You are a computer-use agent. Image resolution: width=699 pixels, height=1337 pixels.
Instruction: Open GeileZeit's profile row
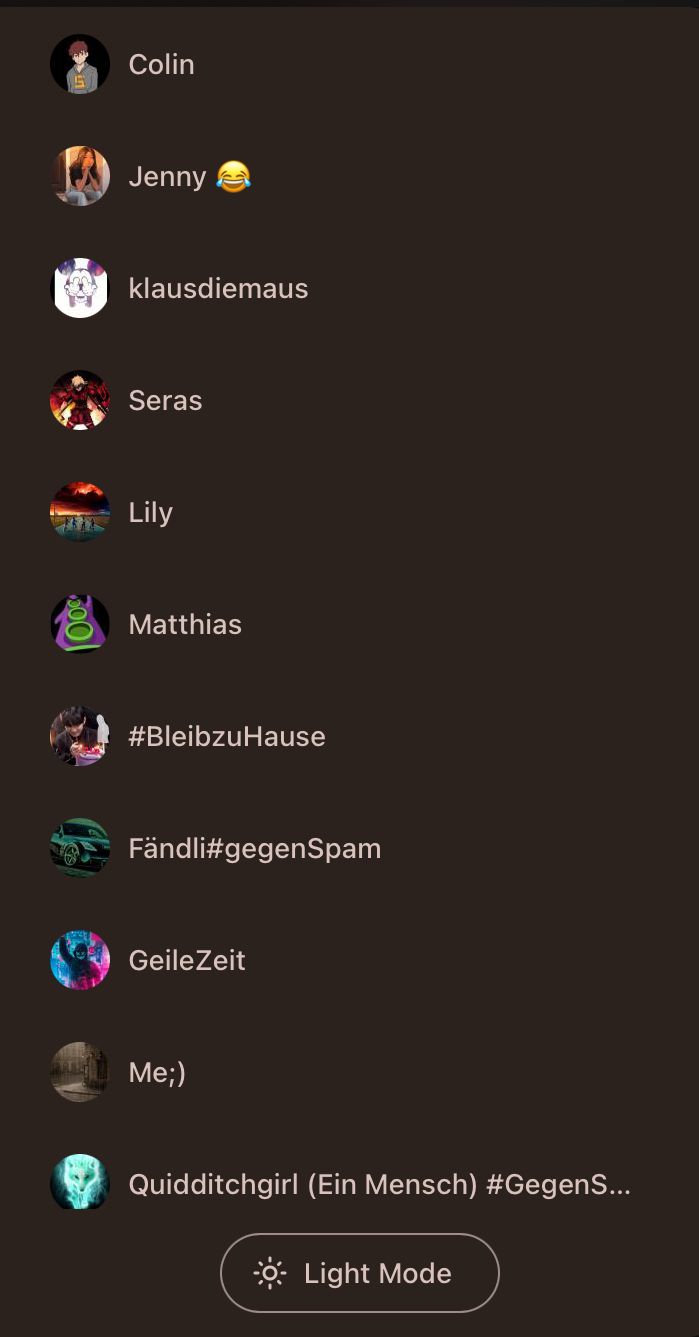click(187, 961)
